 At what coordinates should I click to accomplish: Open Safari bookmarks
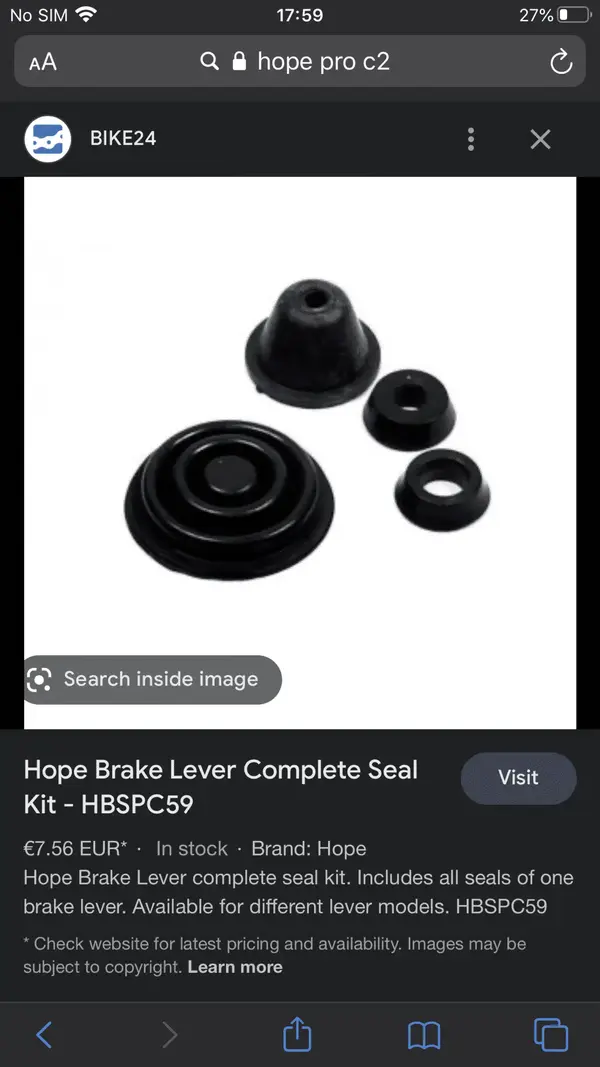424,1034
